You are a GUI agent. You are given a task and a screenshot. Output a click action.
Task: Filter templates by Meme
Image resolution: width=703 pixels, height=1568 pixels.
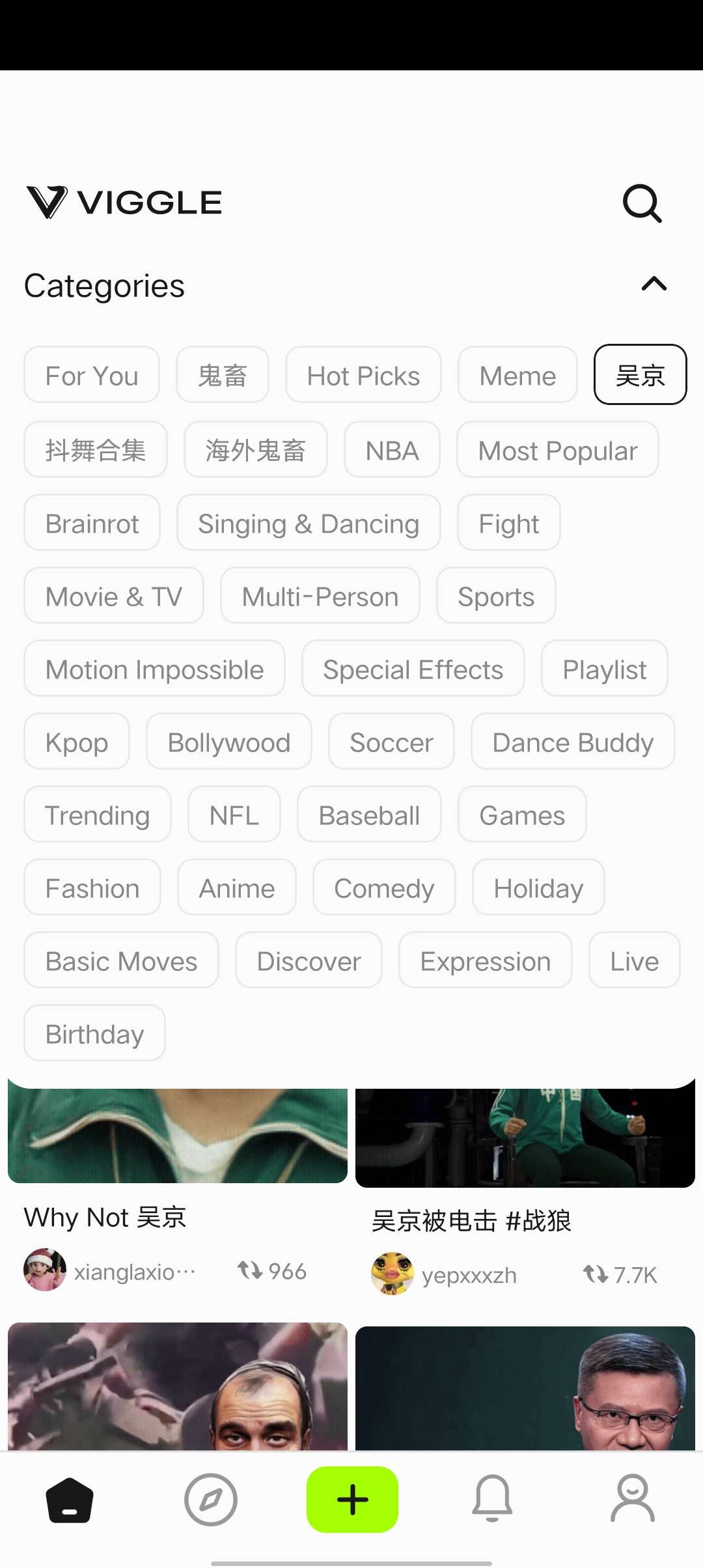(x=517, y=375)
